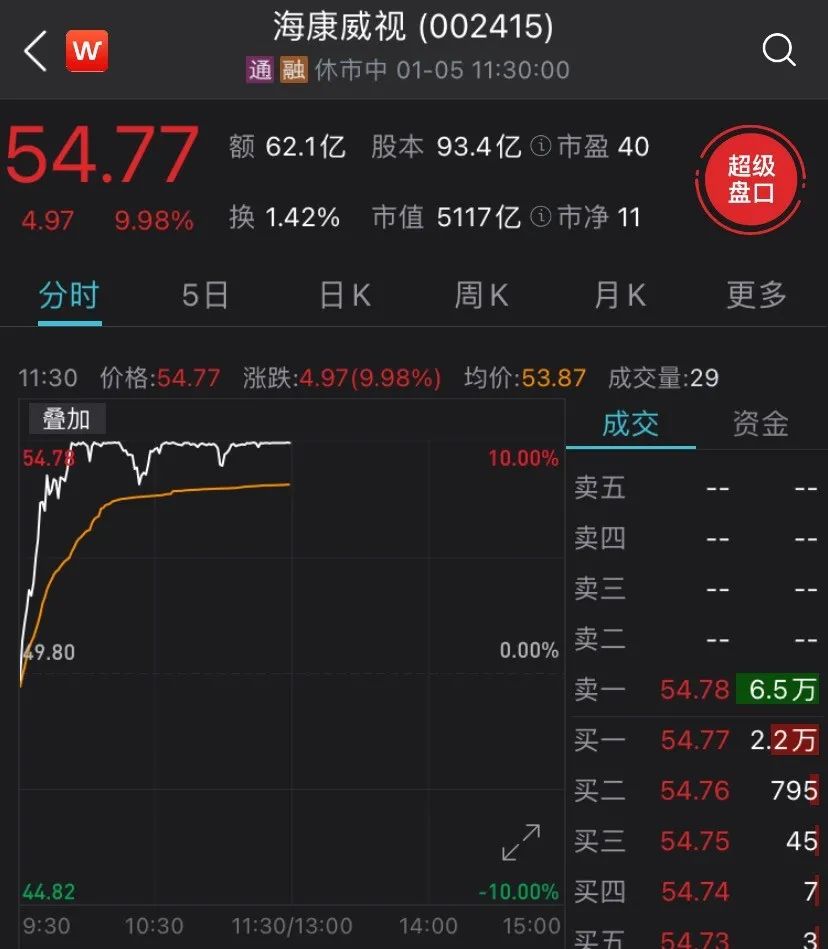
Task: Show the 周K chart
Action: click(481, 295)
